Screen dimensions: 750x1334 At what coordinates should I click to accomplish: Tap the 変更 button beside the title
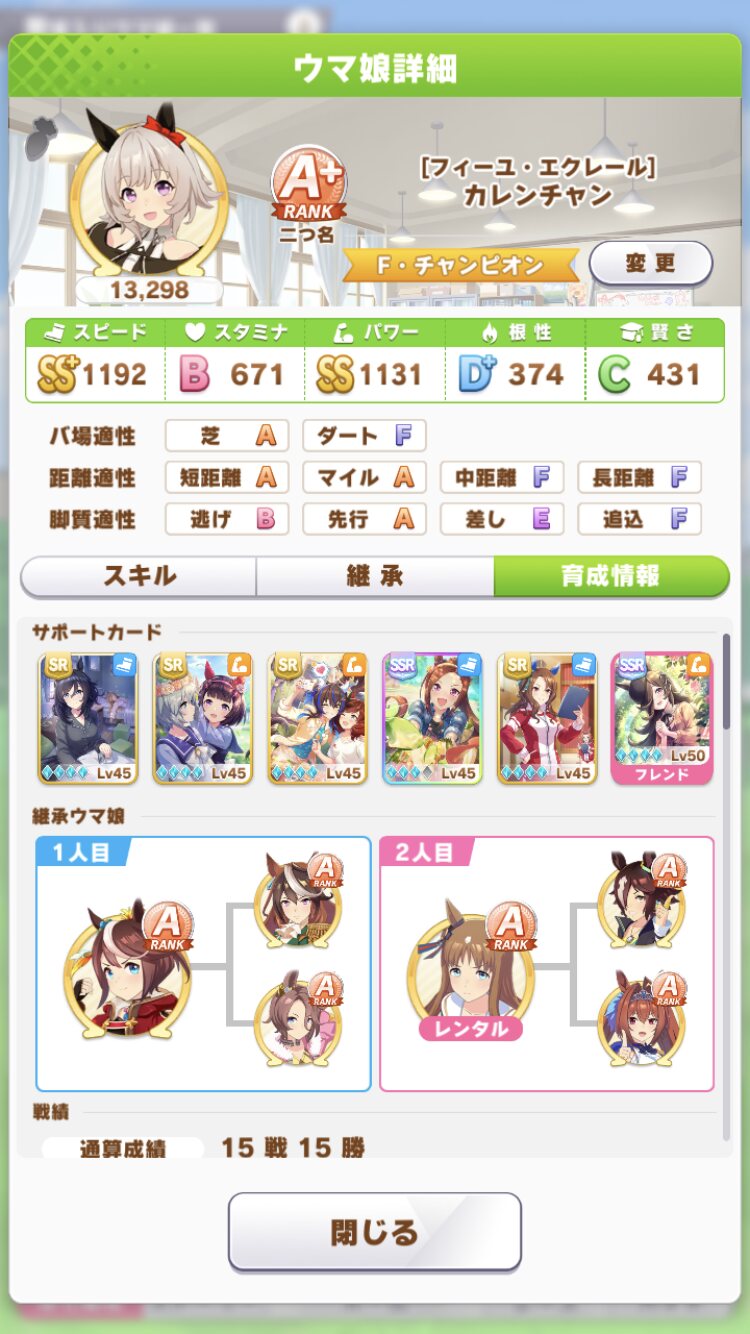651,264
